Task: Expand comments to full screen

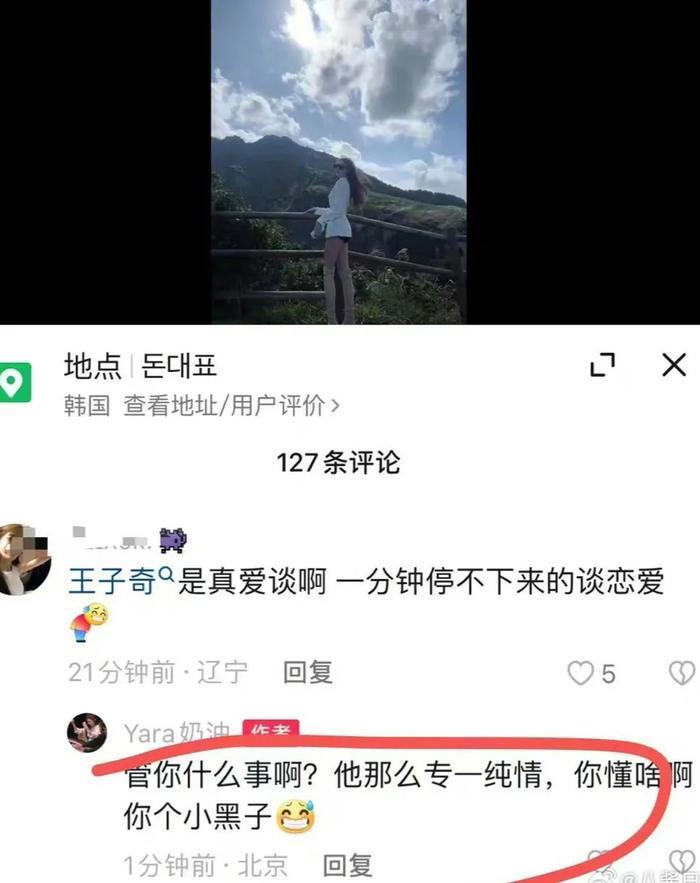Action: pos(602,366)
